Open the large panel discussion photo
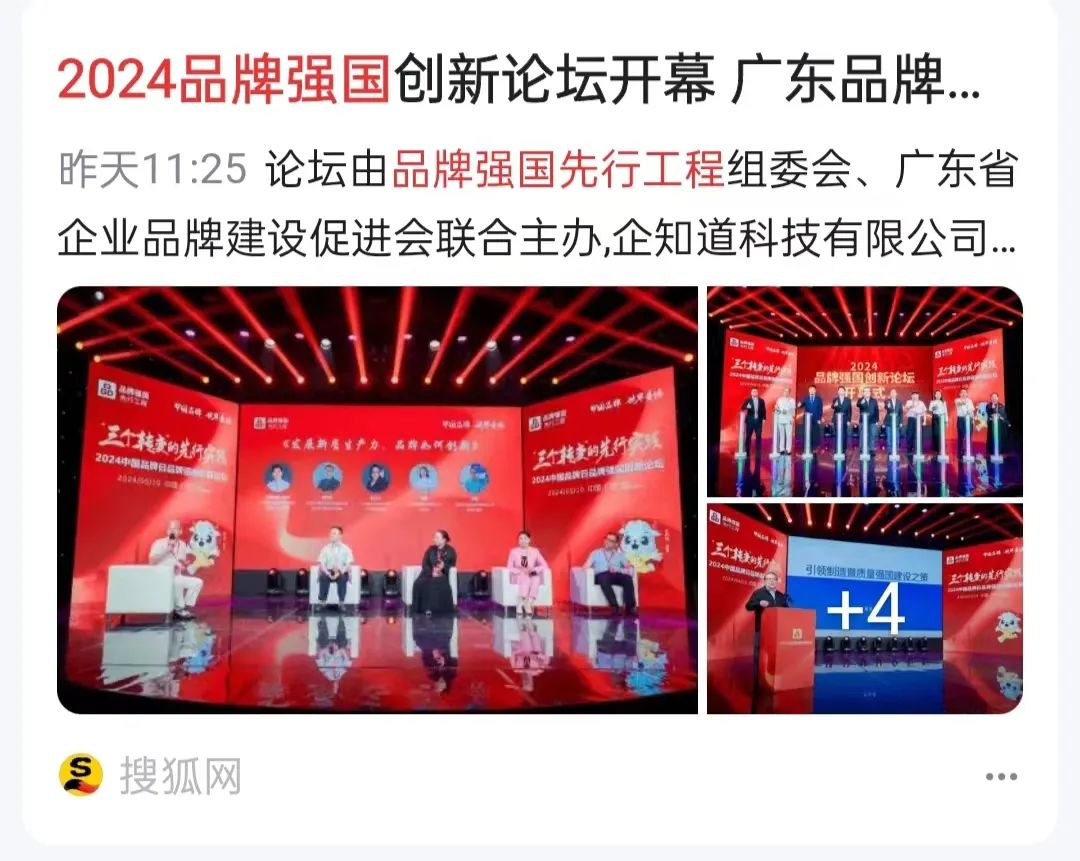Screen dimensions: 1080x861 pos(377,500)
